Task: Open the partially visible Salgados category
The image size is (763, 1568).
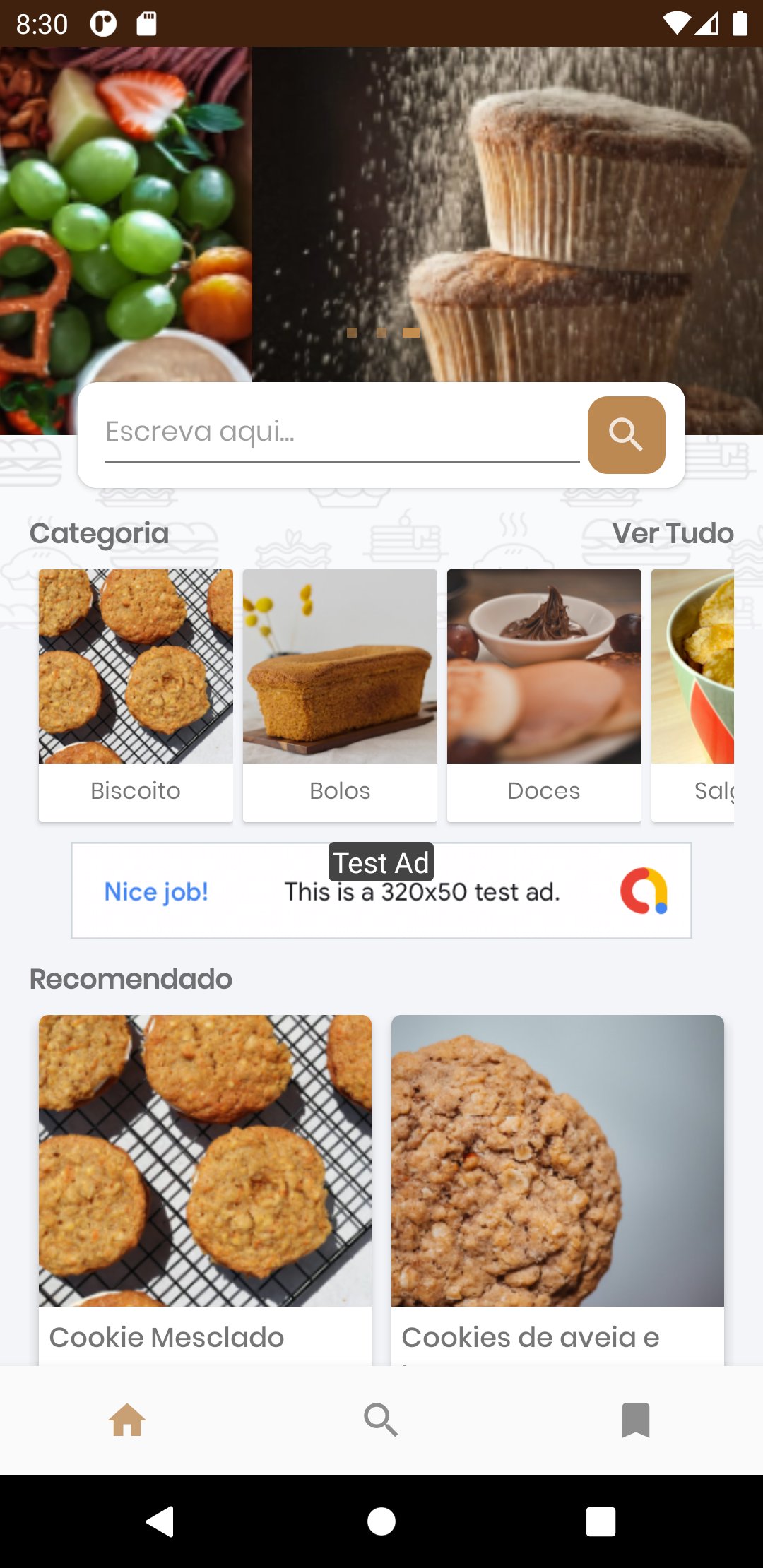Action: point(693,695)
